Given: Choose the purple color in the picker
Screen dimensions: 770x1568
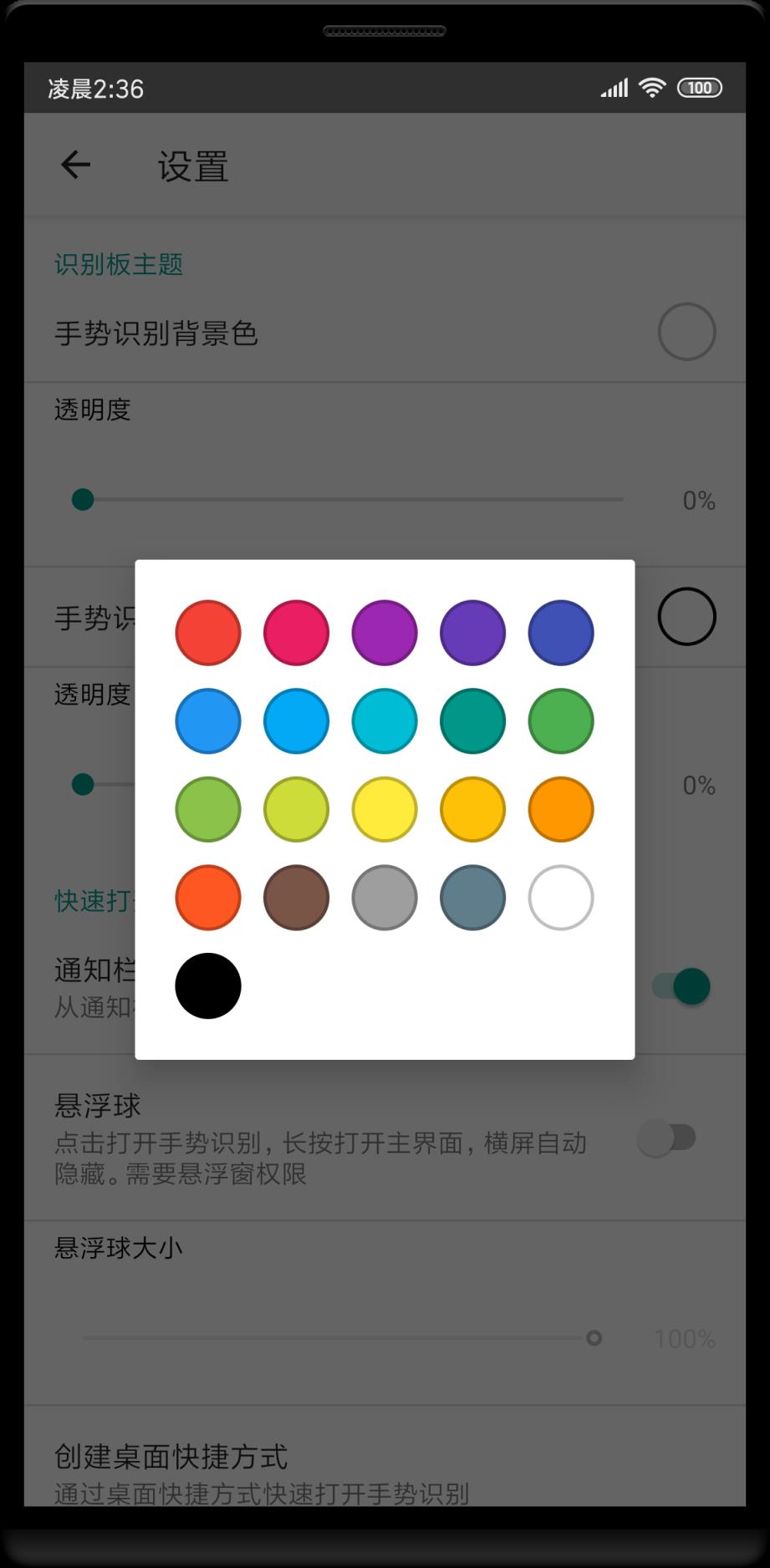Looking at the screenshot, I should click(x=383, y=632).
